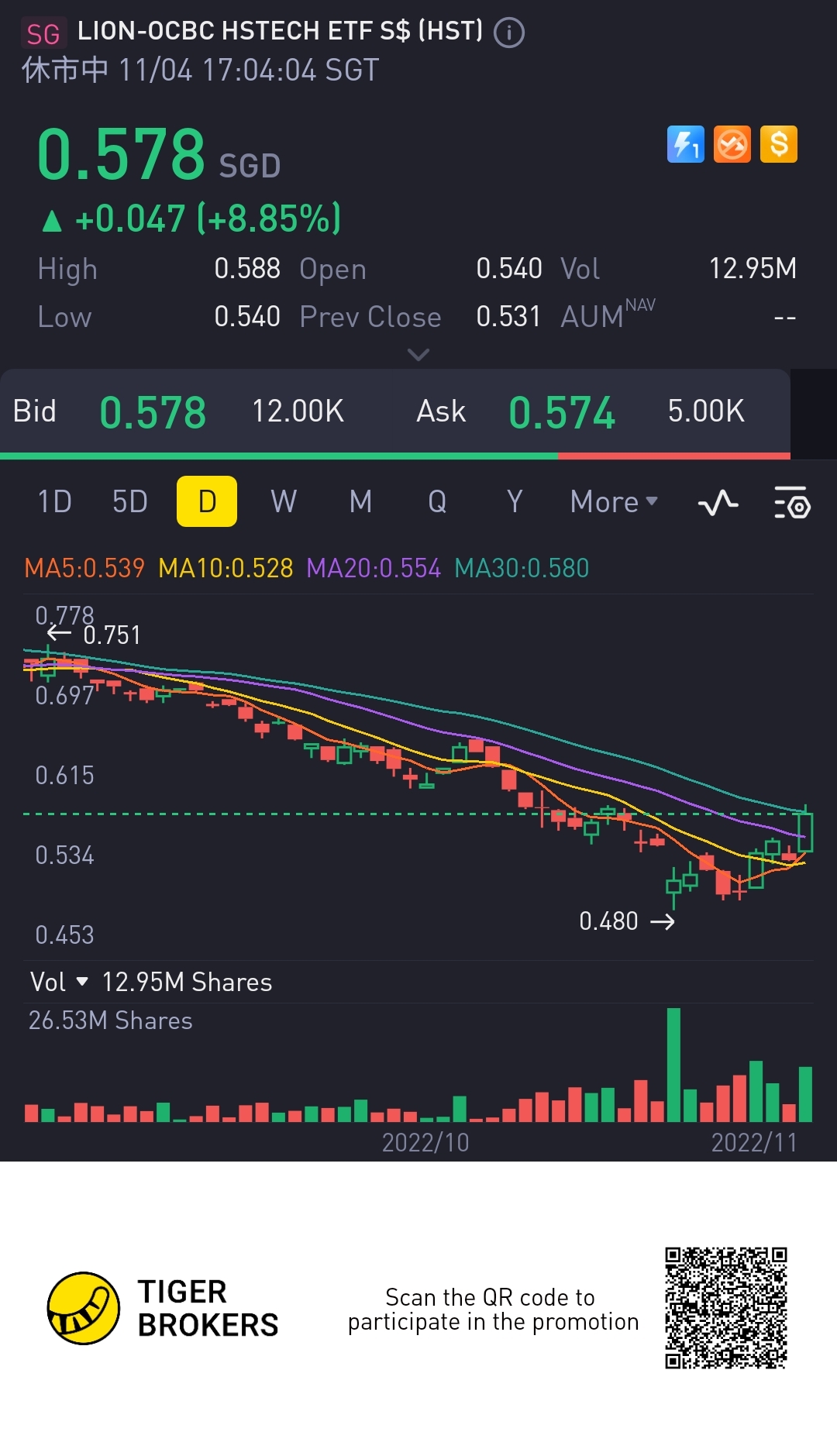Switch chart to Q quarterly period

(437, 501)
